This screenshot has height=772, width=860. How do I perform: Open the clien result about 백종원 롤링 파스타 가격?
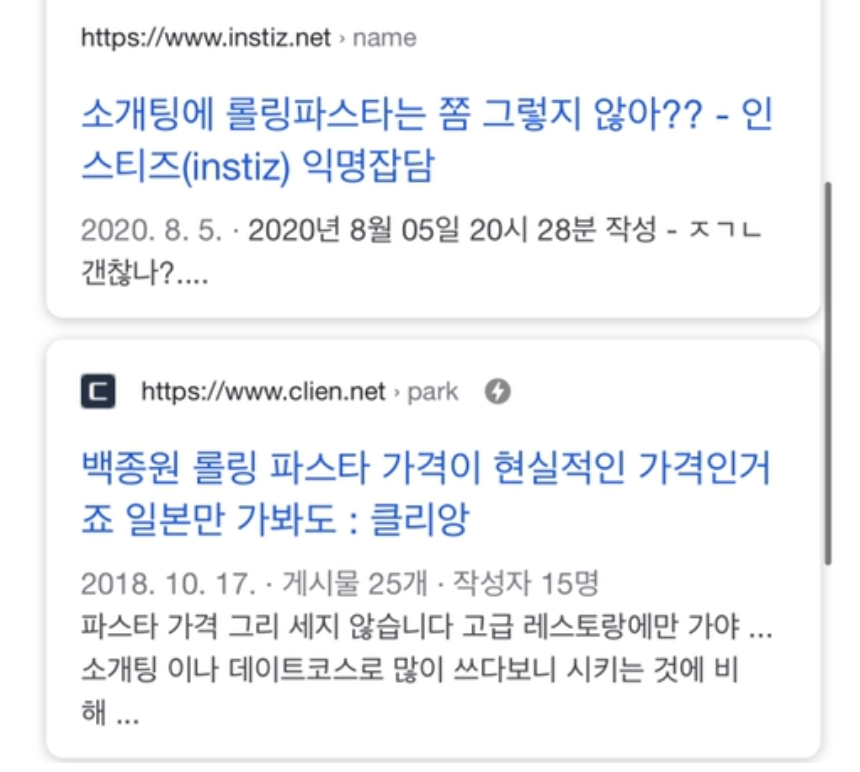[x=426, y=493]
